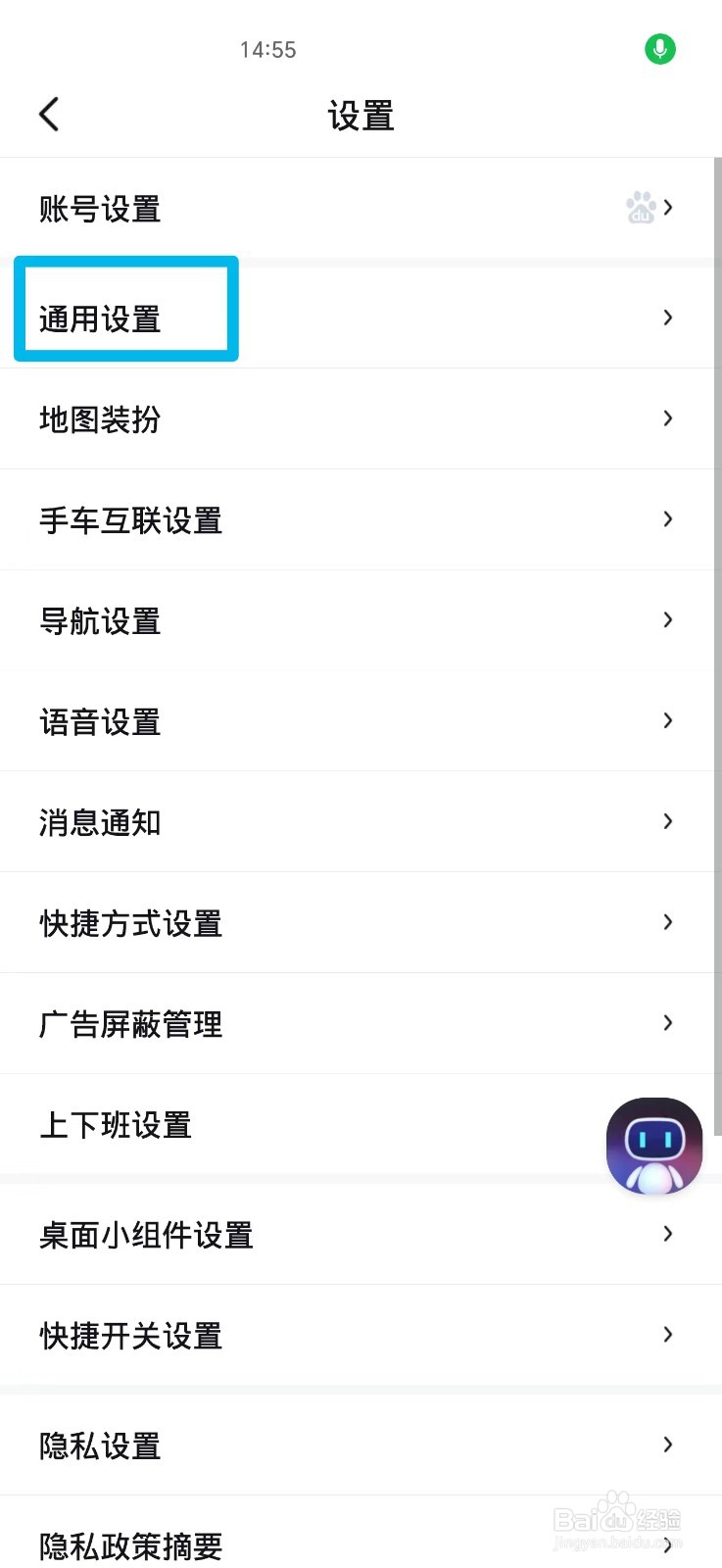The width and height of the screenshot is (722, 1568).
Task: Select the 设置 title at the top
Action: 361,115
